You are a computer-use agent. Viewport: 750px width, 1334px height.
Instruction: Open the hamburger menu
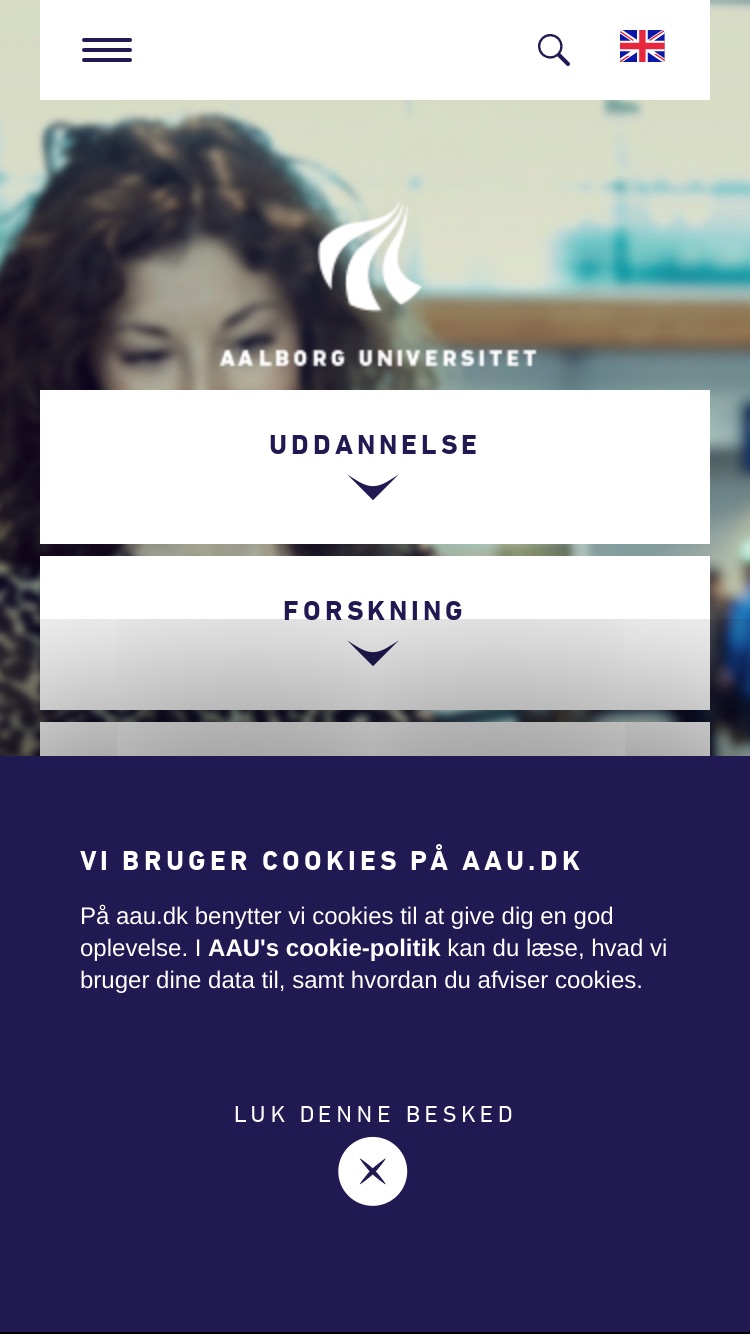click(x=107, y=50)
